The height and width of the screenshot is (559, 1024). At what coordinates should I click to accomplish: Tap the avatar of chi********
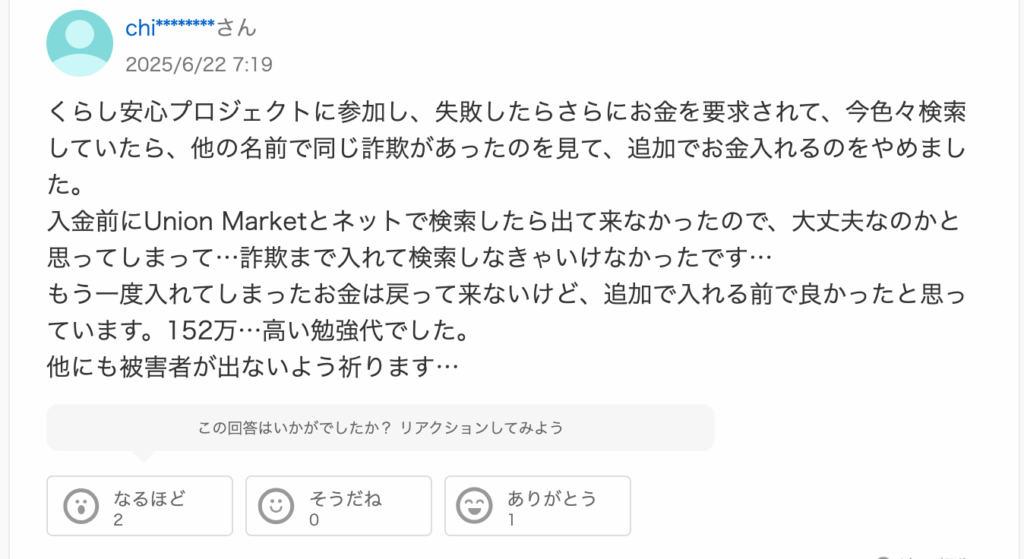80,43
